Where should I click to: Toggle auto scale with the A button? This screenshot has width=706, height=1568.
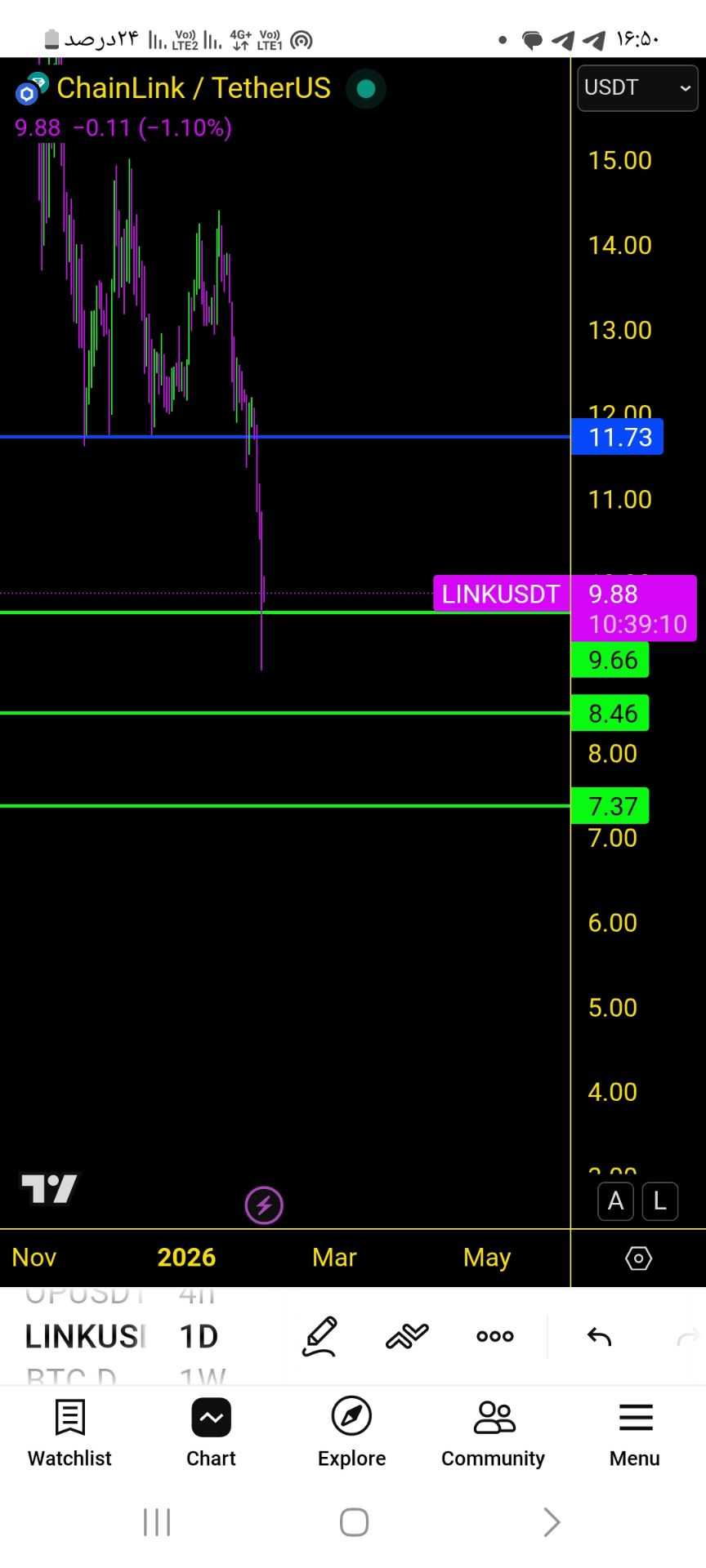615,1200
